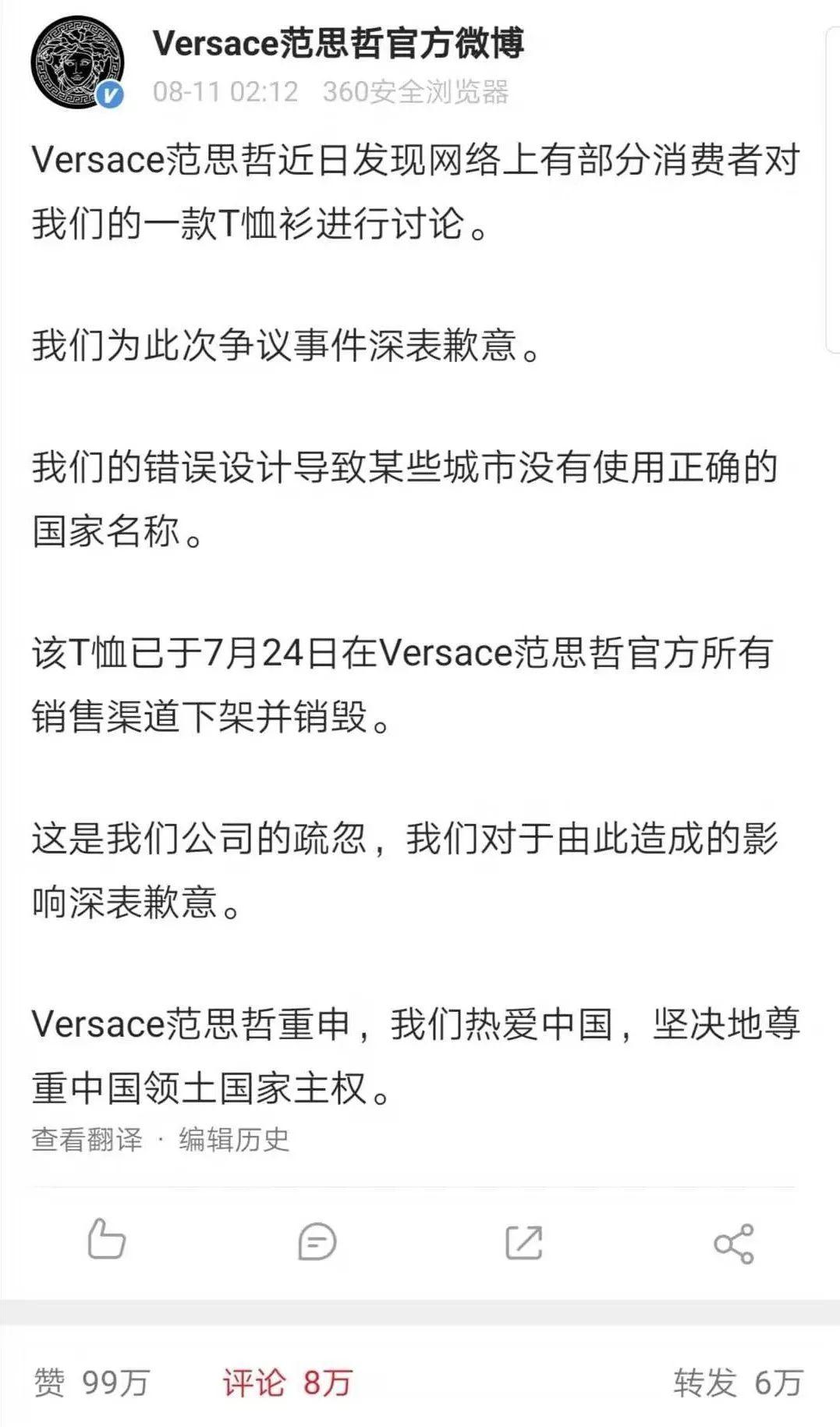Open 编辑历史 edit history
The image size is (840, 1427).
(x=234, y=1139)
